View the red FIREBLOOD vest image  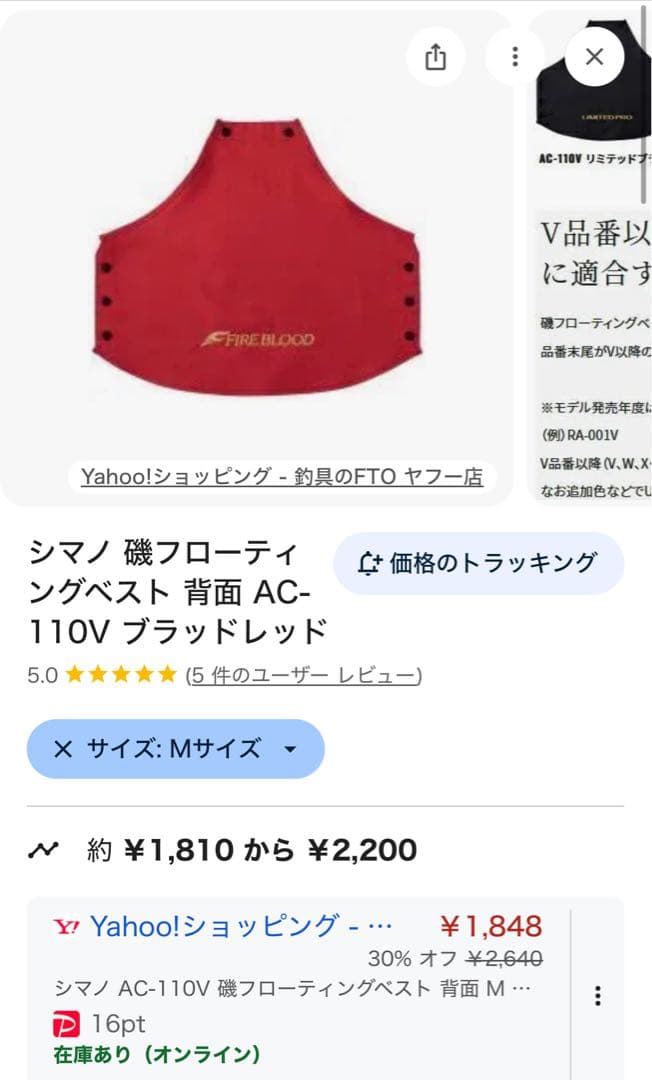[255, 260]
